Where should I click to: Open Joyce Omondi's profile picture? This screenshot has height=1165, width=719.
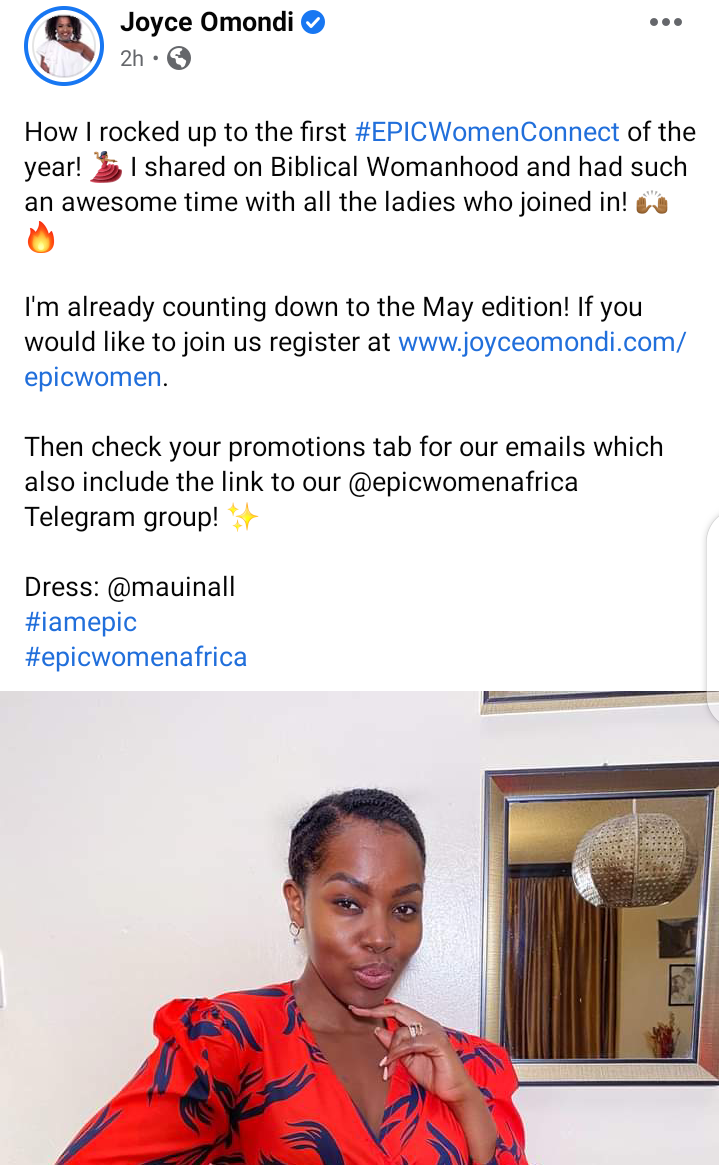click(64, 46)
